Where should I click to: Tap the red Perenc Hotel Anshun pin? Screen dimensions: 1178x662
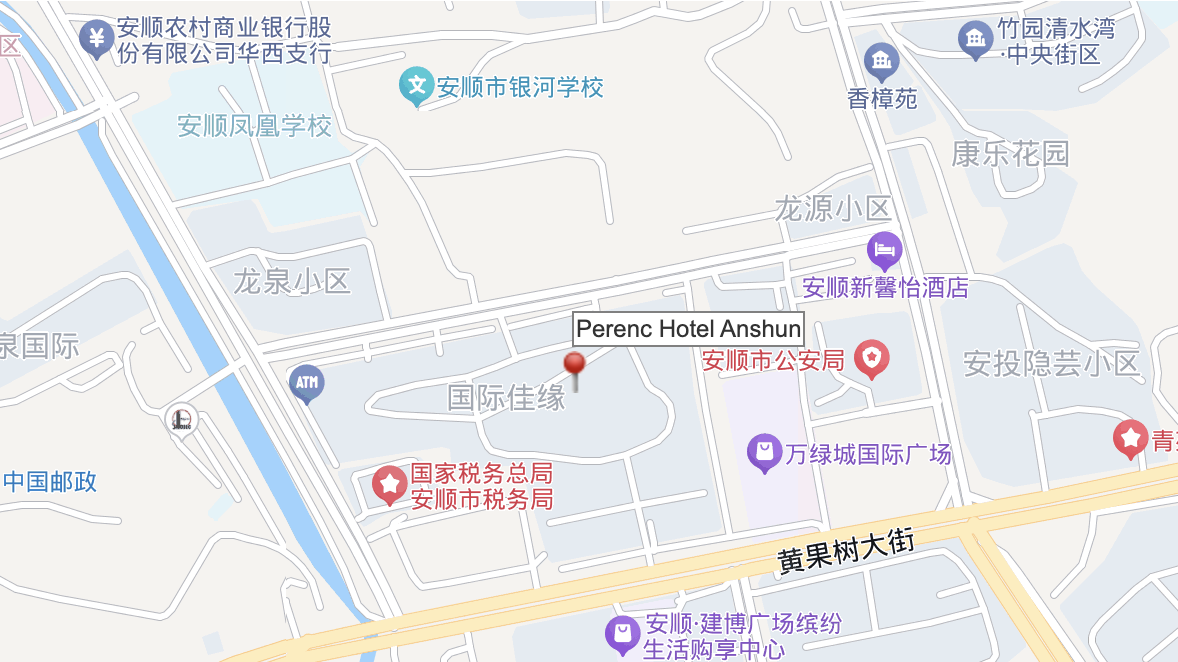575,366
